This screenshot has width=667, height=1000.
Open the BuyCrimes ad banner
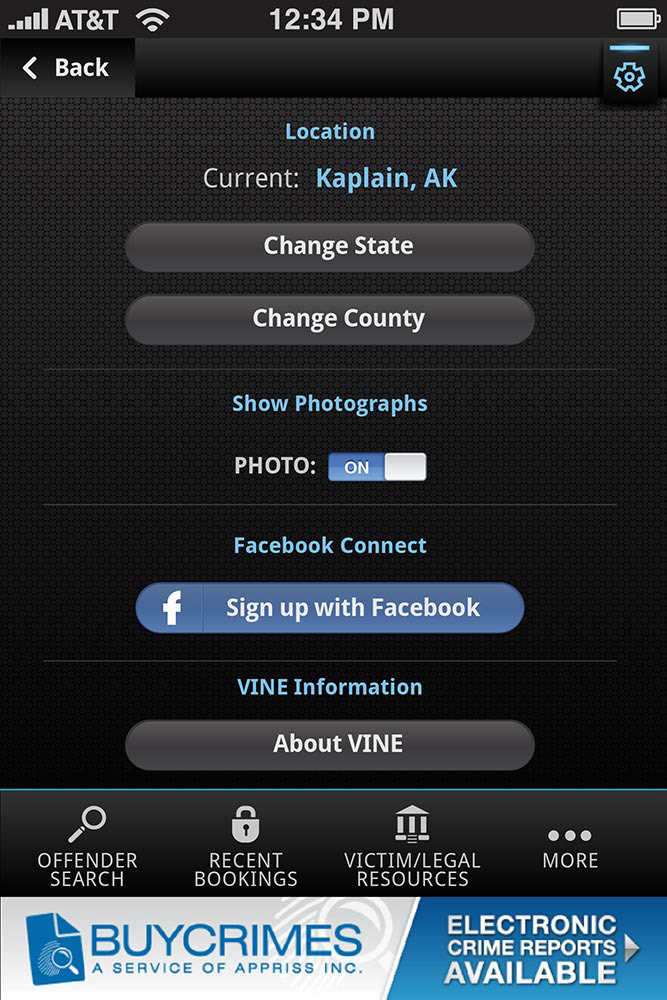[333, 948]
